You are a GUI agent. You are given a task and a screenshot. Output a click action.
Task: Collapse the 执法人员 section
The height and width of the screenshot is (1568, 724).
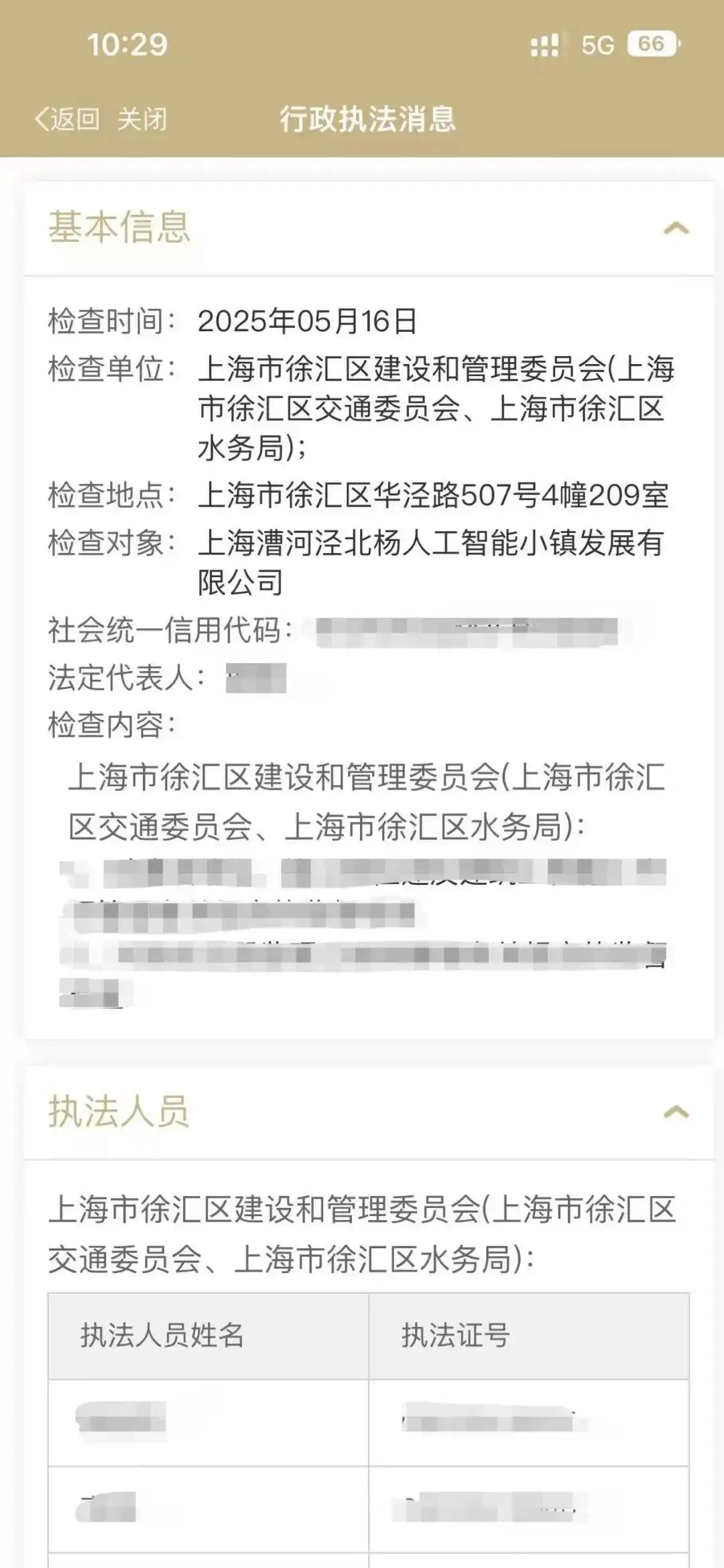click(x=676, y=1112)
